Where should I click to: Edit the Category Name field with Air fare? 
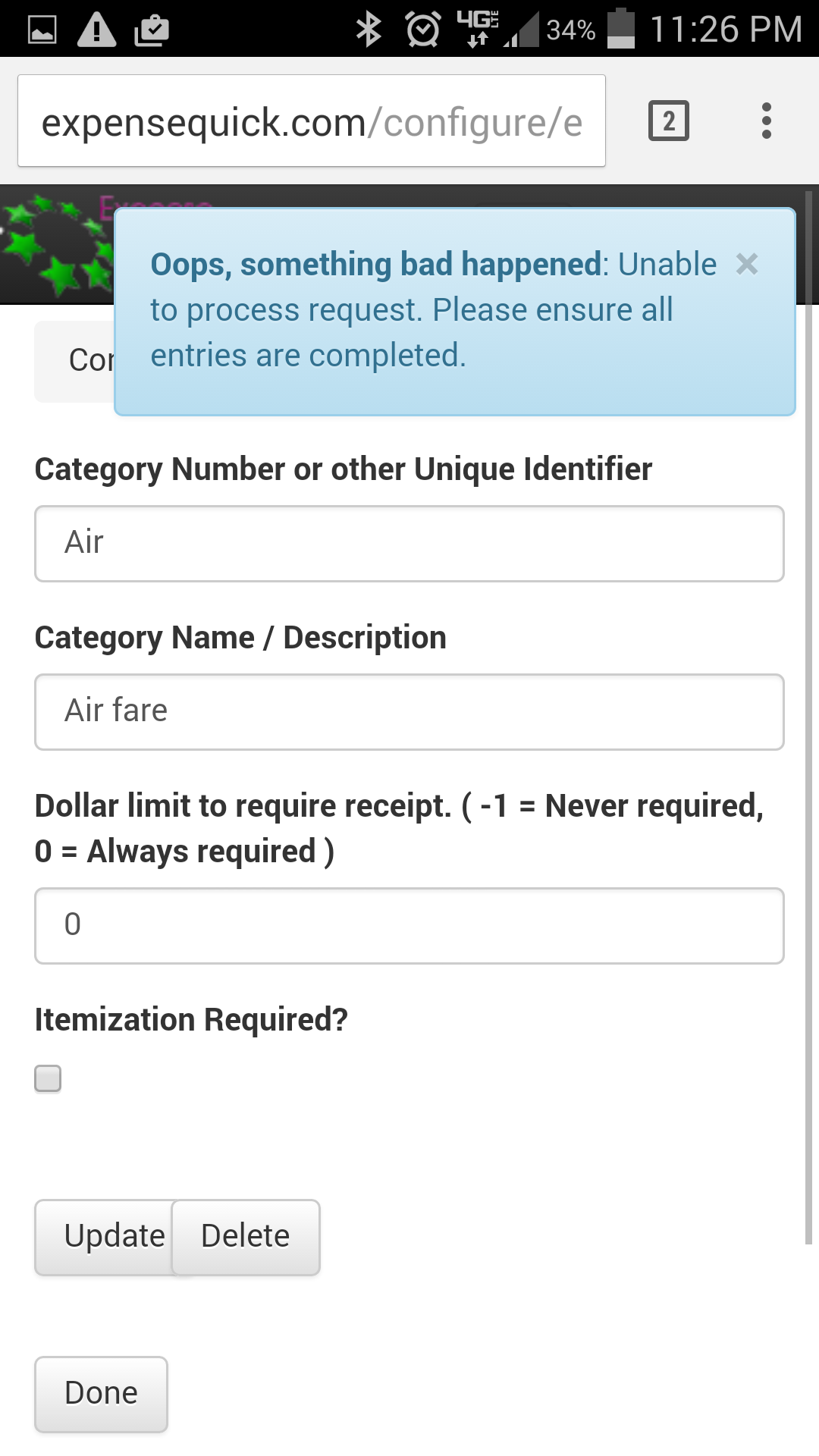coord(409,712)
